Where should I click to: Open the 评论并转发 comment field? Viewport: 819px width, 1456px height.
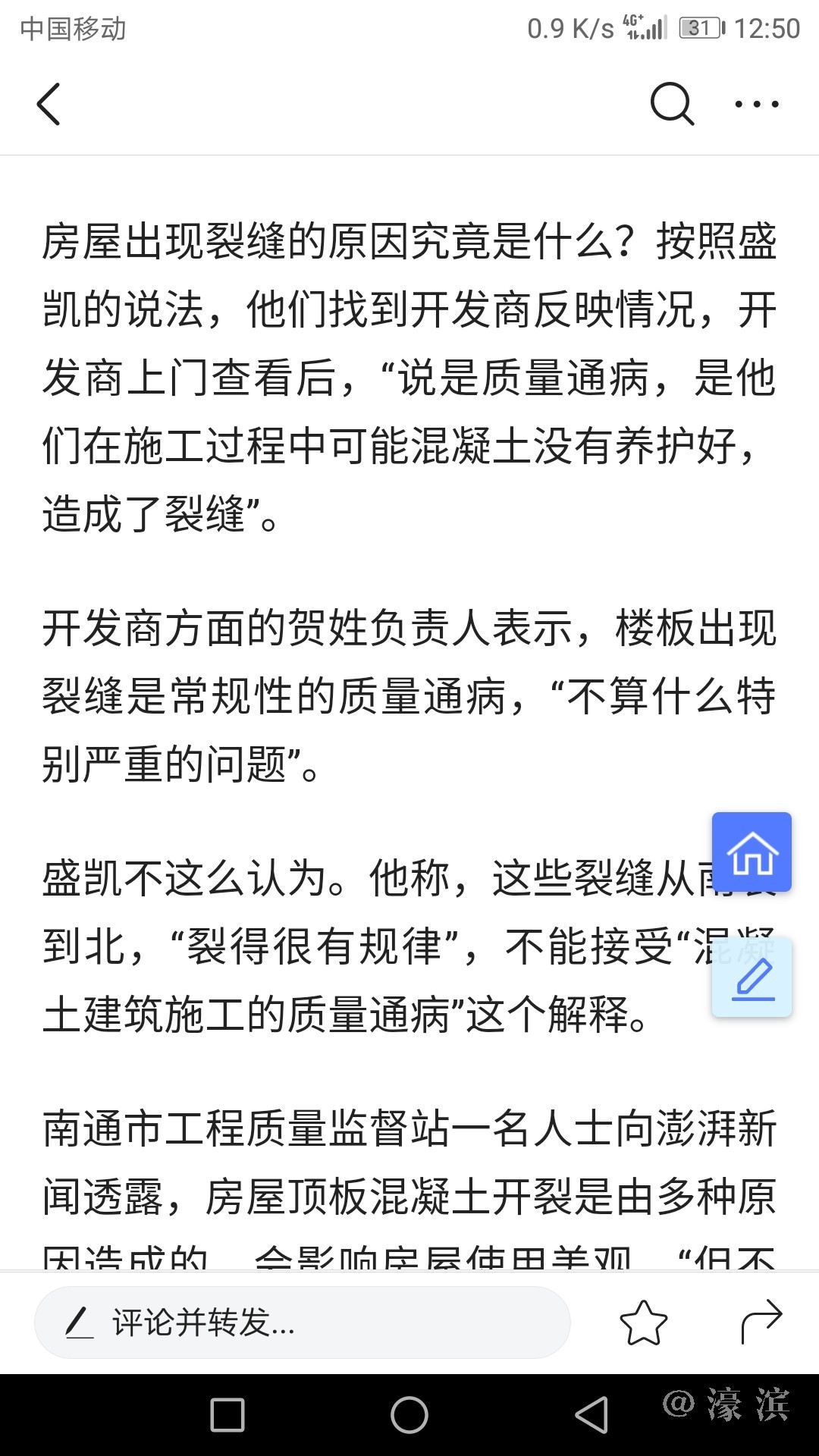(302, 1323)
